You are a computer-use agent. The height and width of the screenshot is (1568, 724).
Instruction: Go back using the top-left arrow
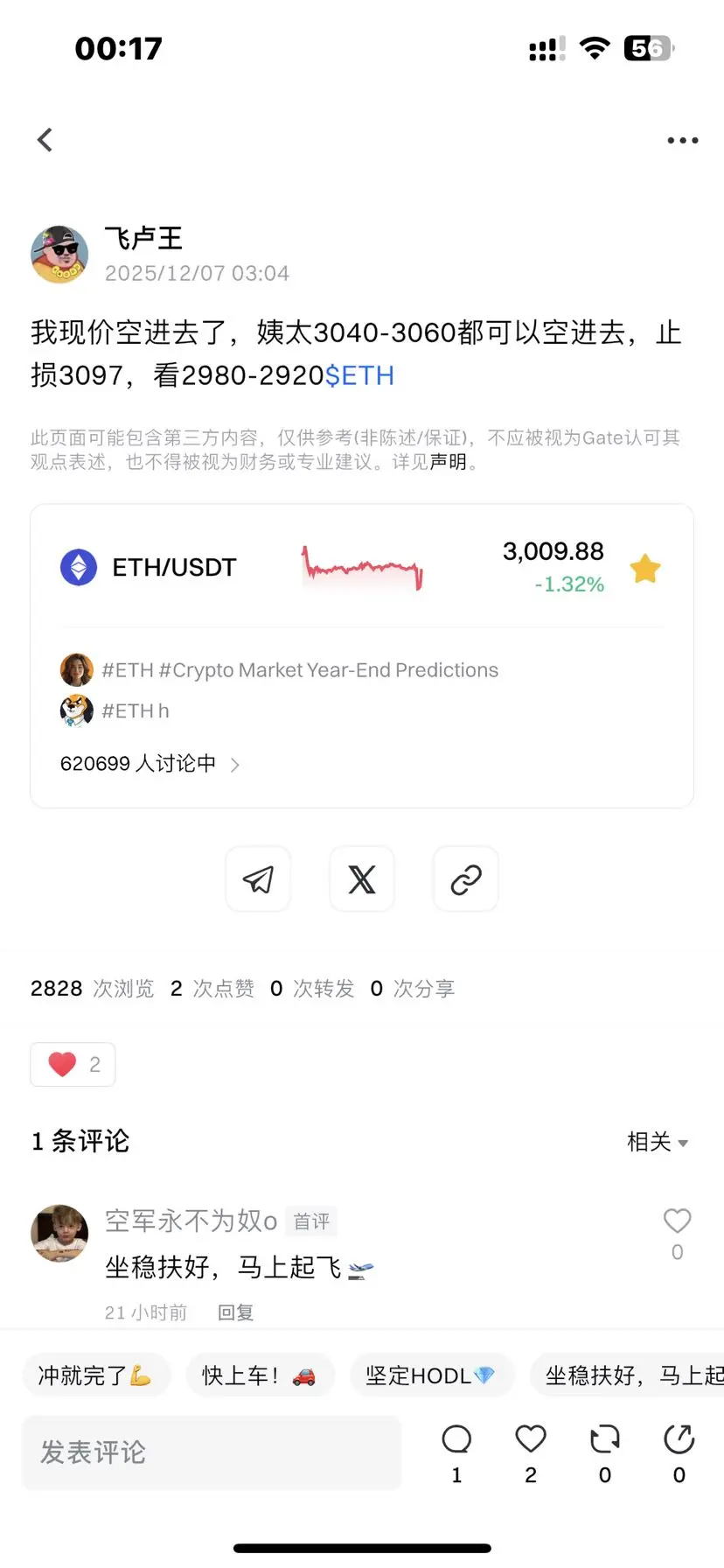click(45, 140)
